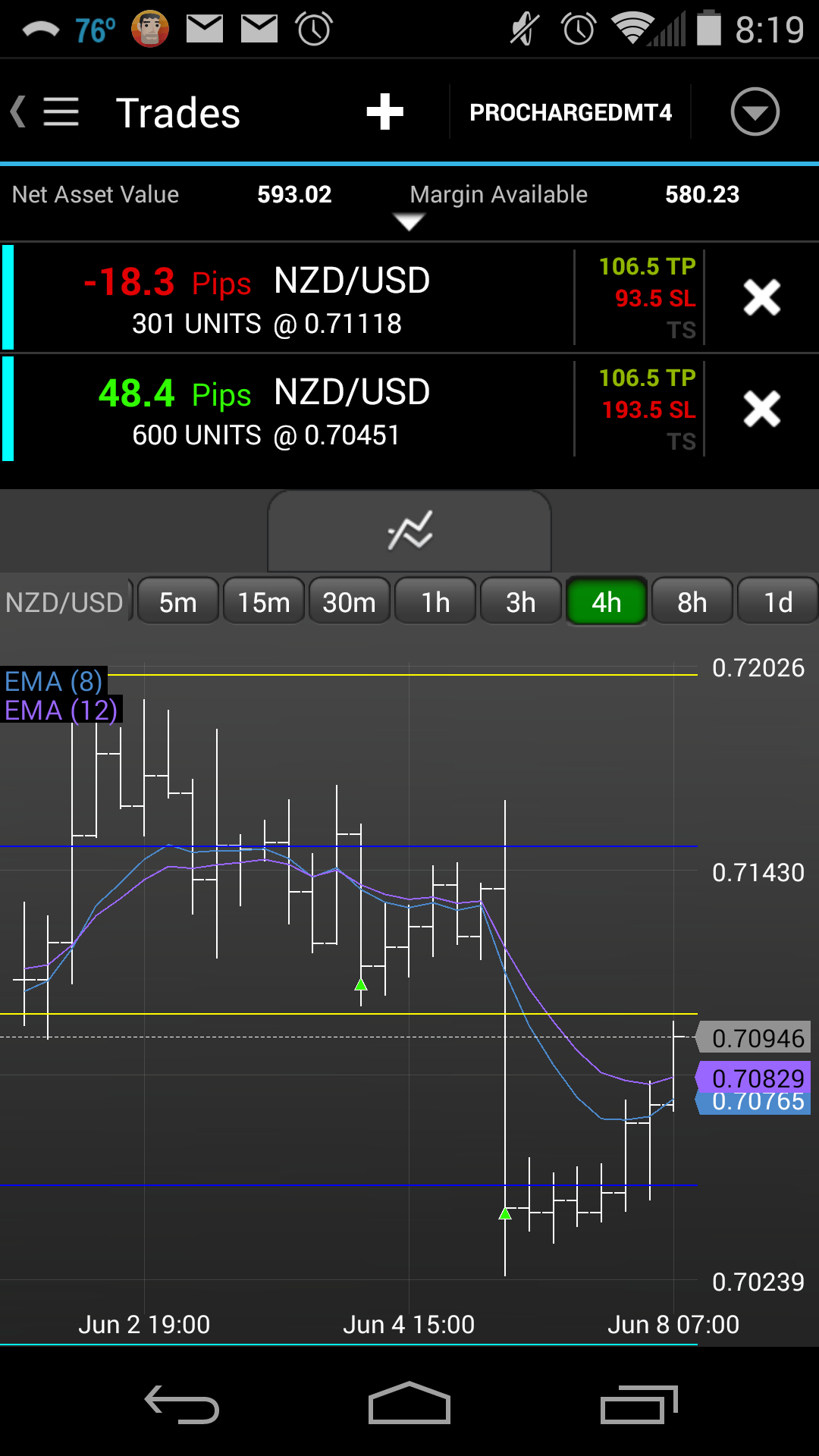
Task: Open the NZD/USD trade at 0.70451
Action: pyautogui.click(x=288, y=409)
